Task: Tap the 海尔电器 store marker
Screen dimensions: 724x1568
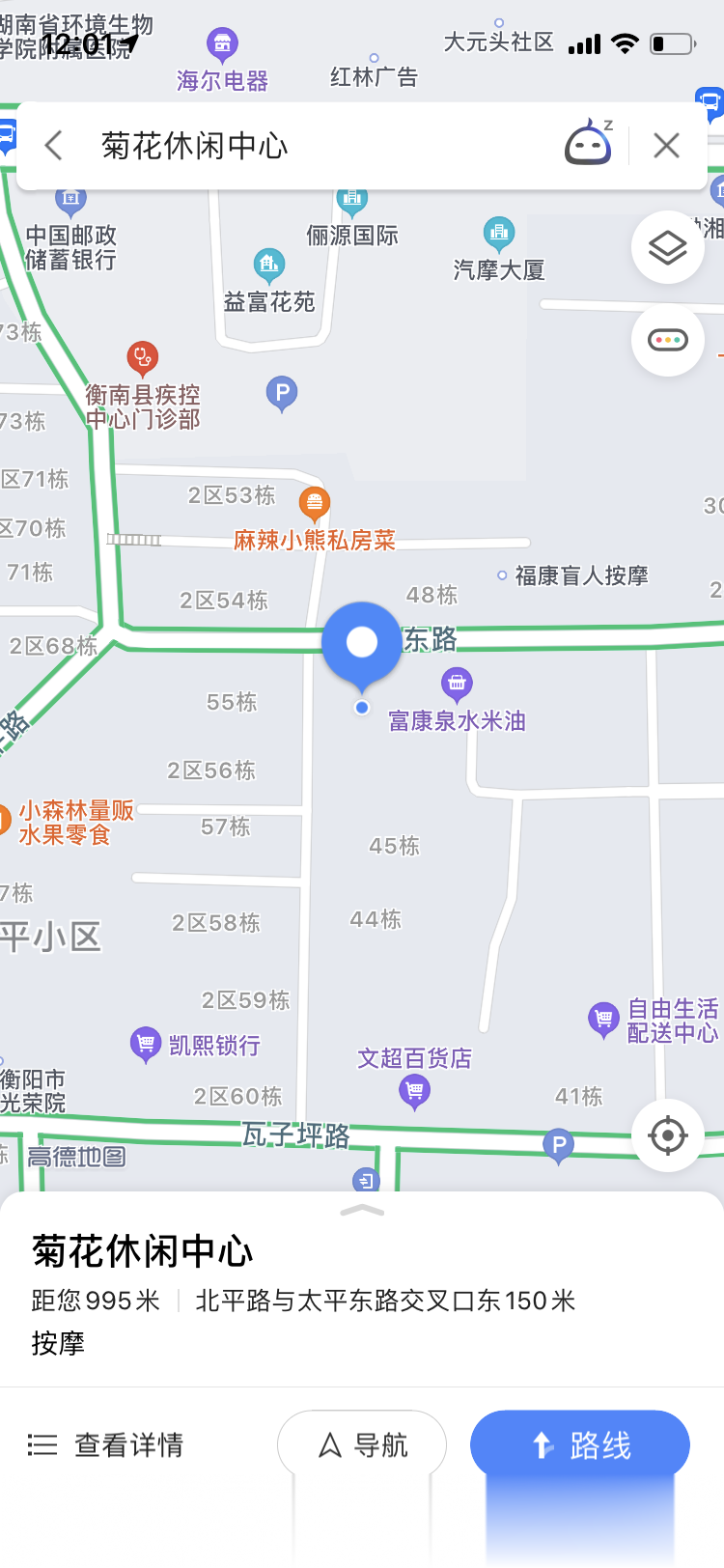Action: (223, 43)
